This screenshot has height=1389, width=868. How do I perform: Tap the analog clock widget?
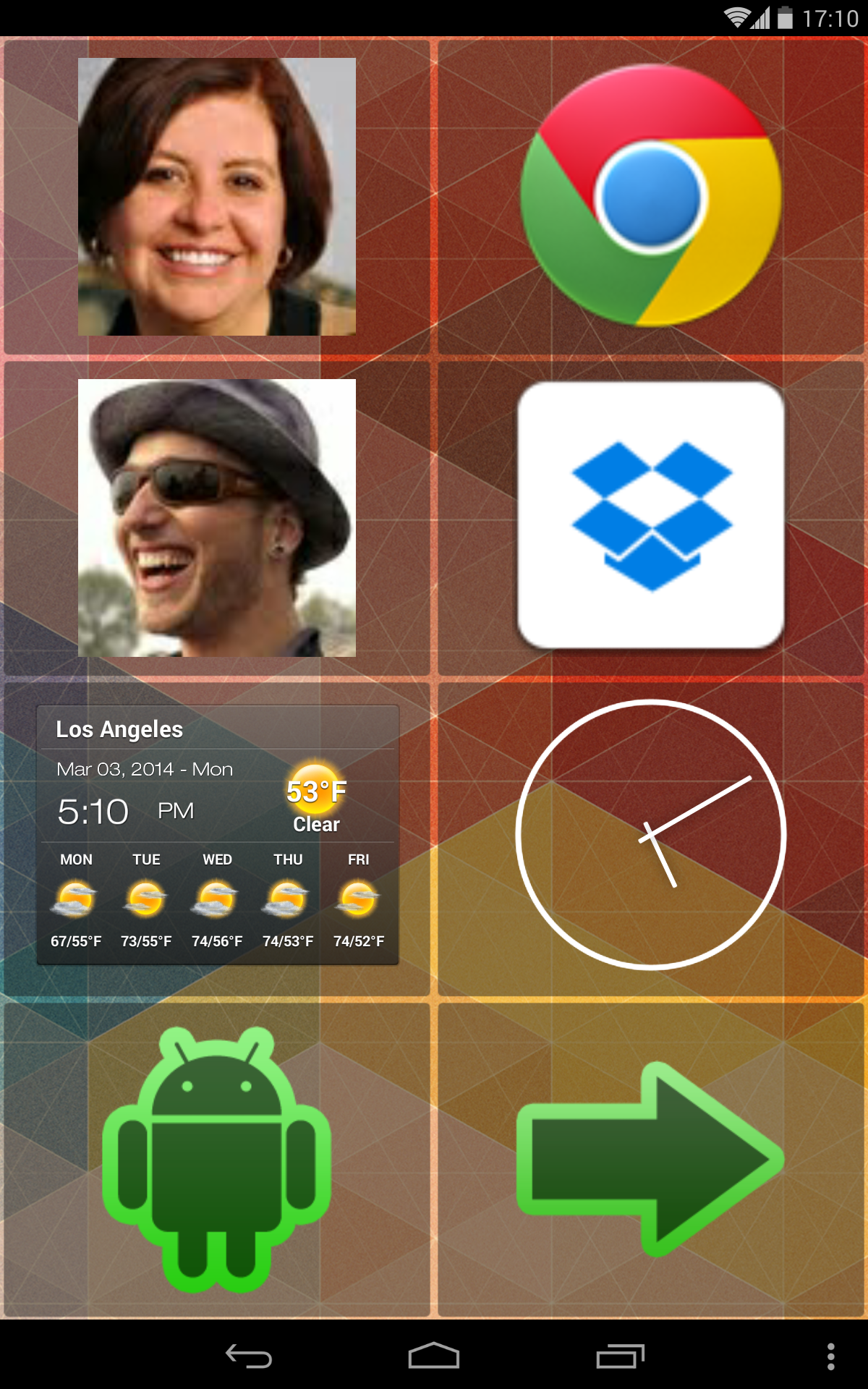point(651,834)
